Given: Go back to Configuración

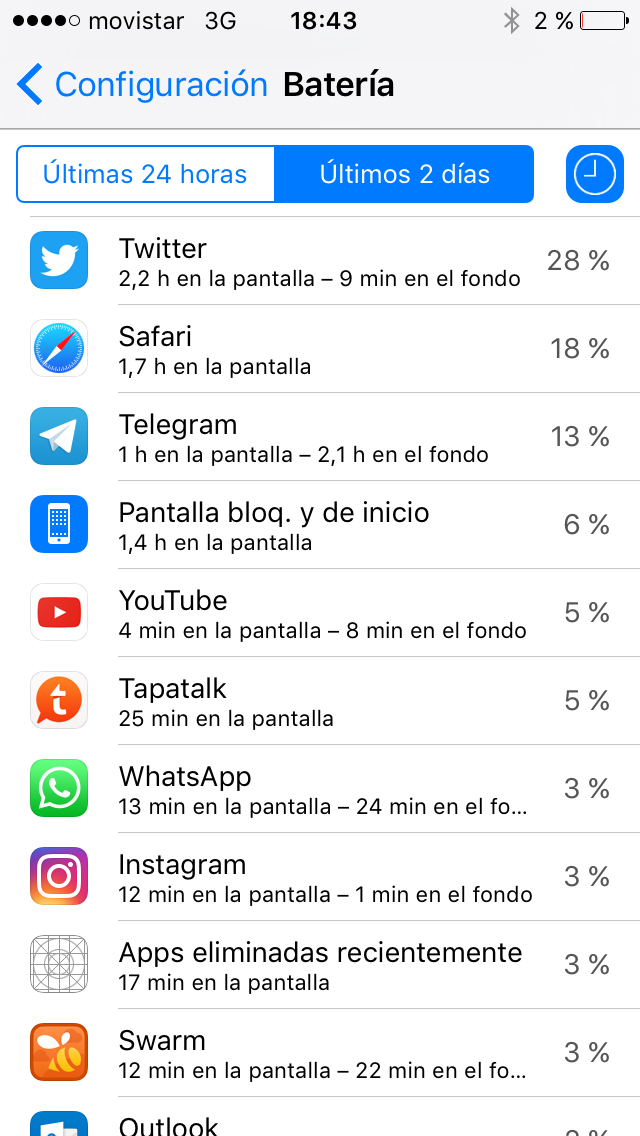Looking at the screenshot, I should click(x=142, y=85).
